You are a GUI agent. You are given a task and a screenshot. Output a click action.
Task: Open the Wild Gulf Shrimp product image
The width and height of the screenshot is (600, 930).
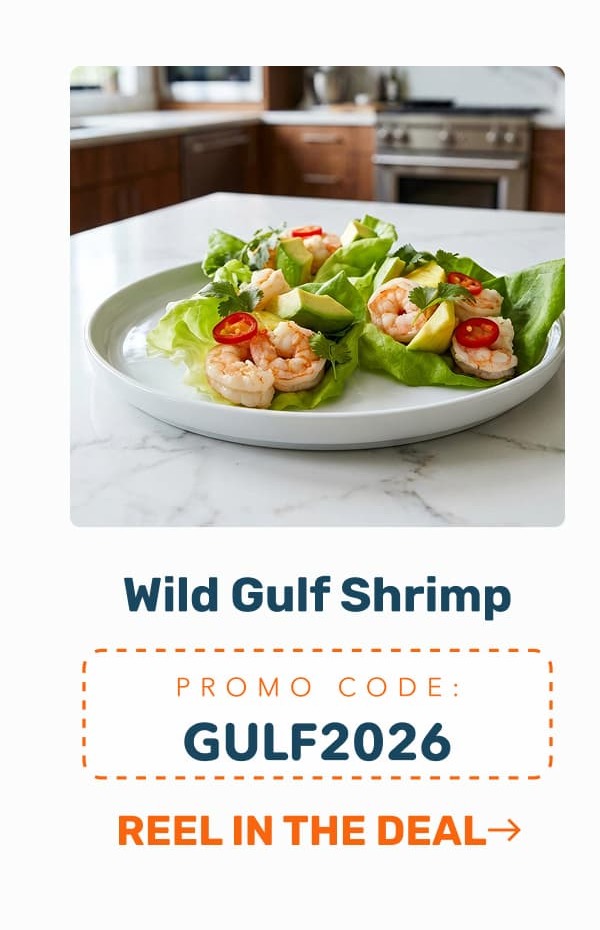pos(317,296)
